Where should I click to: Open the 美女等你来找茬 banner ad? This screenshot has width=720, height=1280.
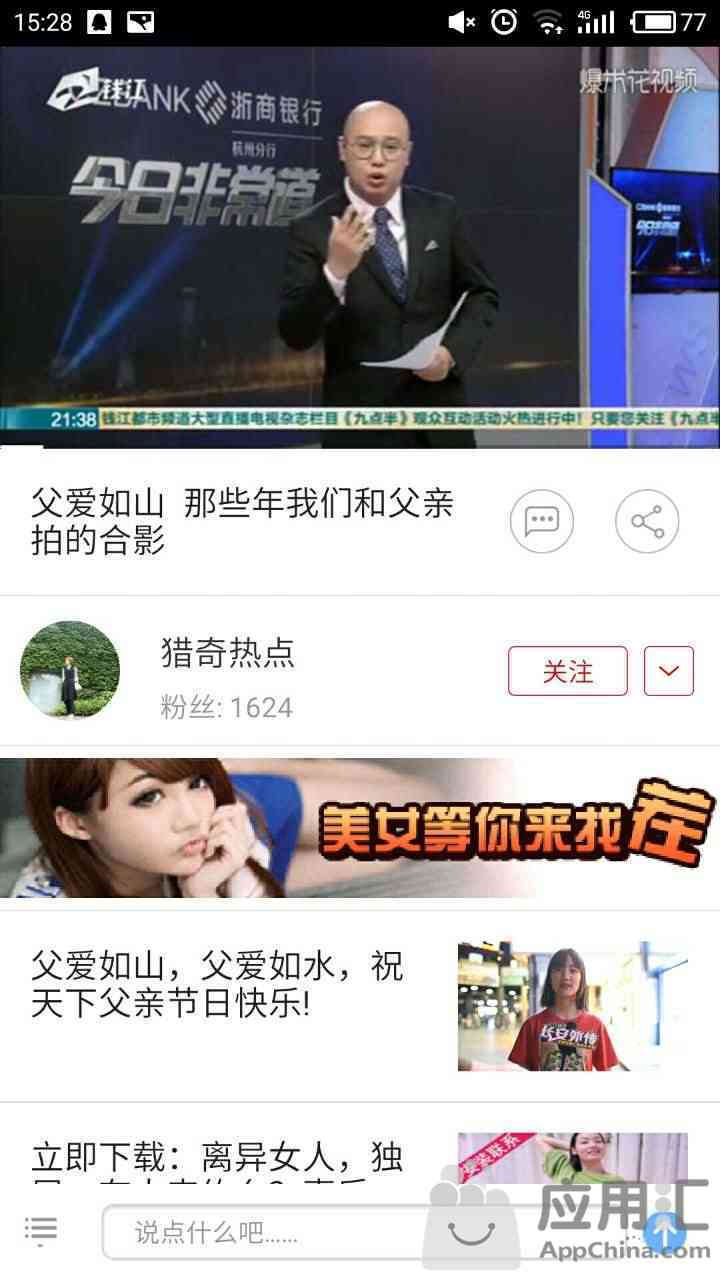pos(360,828)
